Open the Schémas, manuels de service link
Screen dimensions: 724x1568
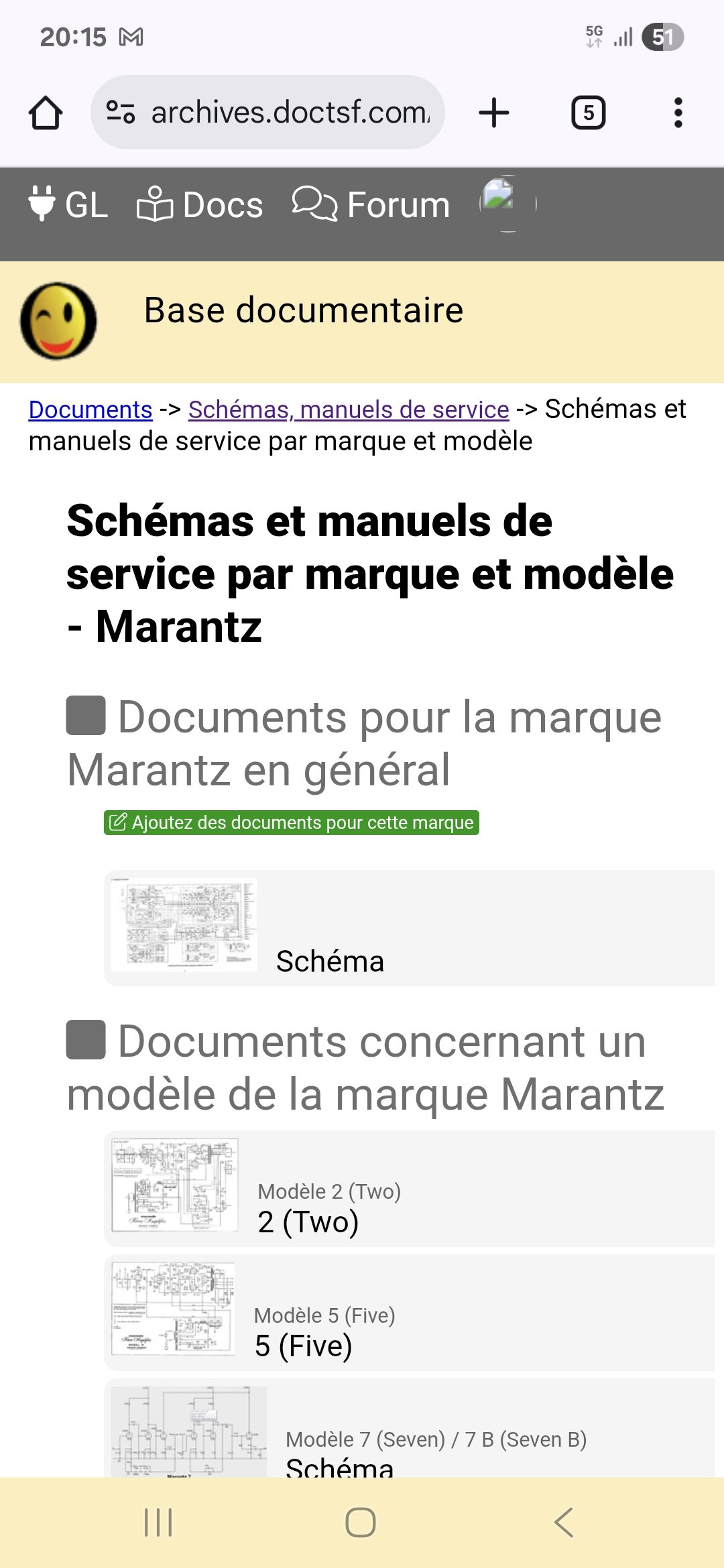[349, 409]
